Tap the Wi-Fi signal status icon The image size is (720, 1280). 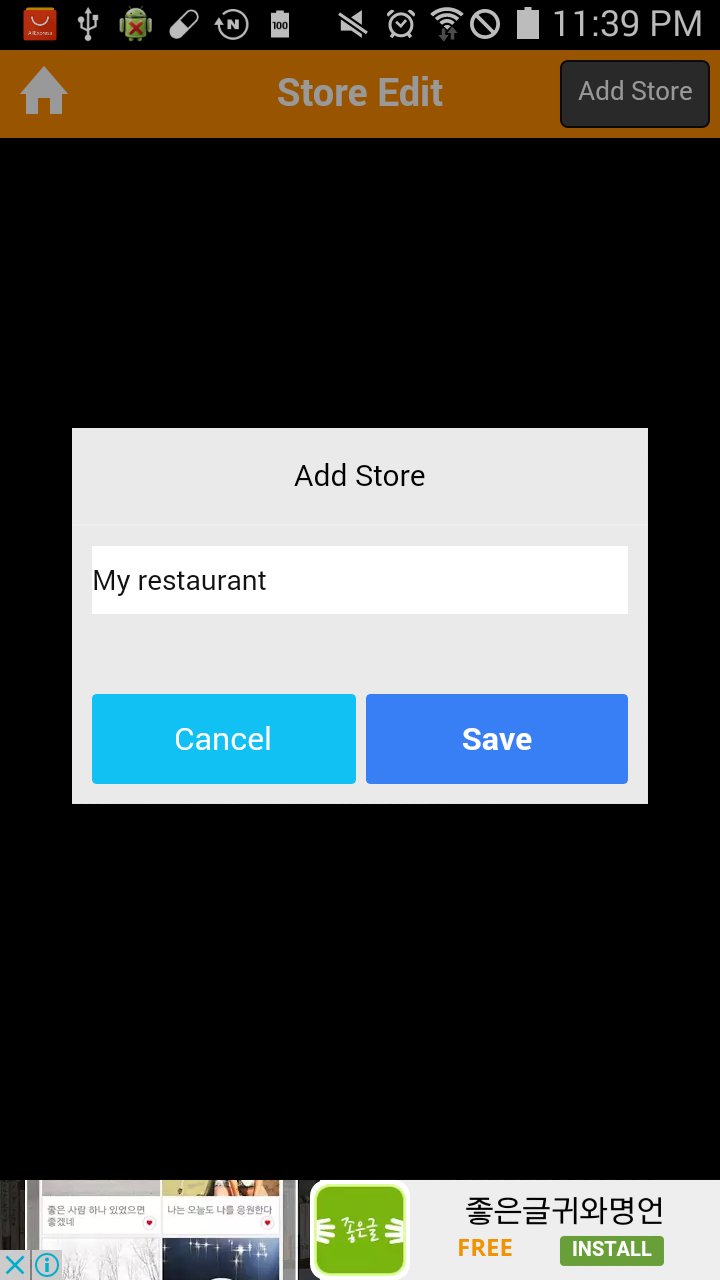pos(446,22)
